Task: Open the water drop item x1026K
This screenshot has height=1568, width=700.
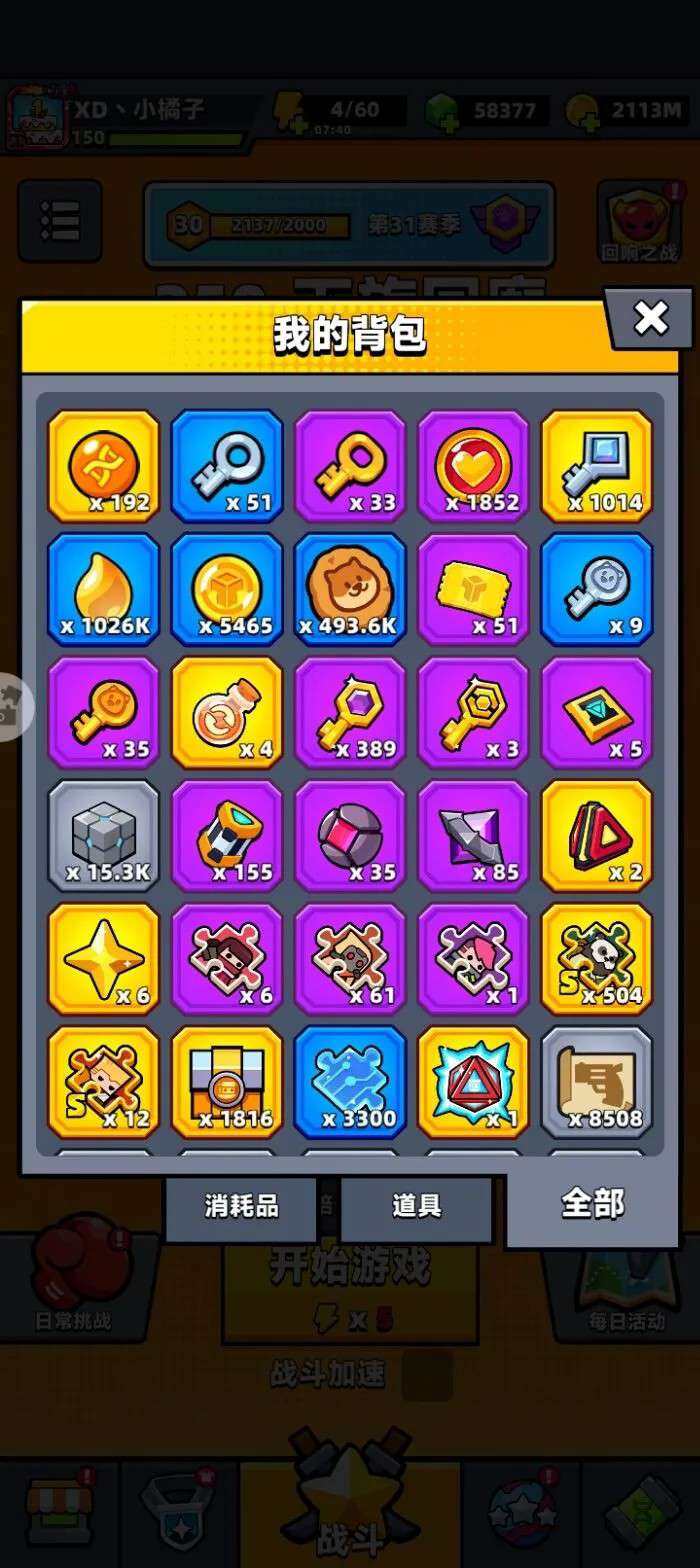Action: pyautogui.click(x=104, y=589)
